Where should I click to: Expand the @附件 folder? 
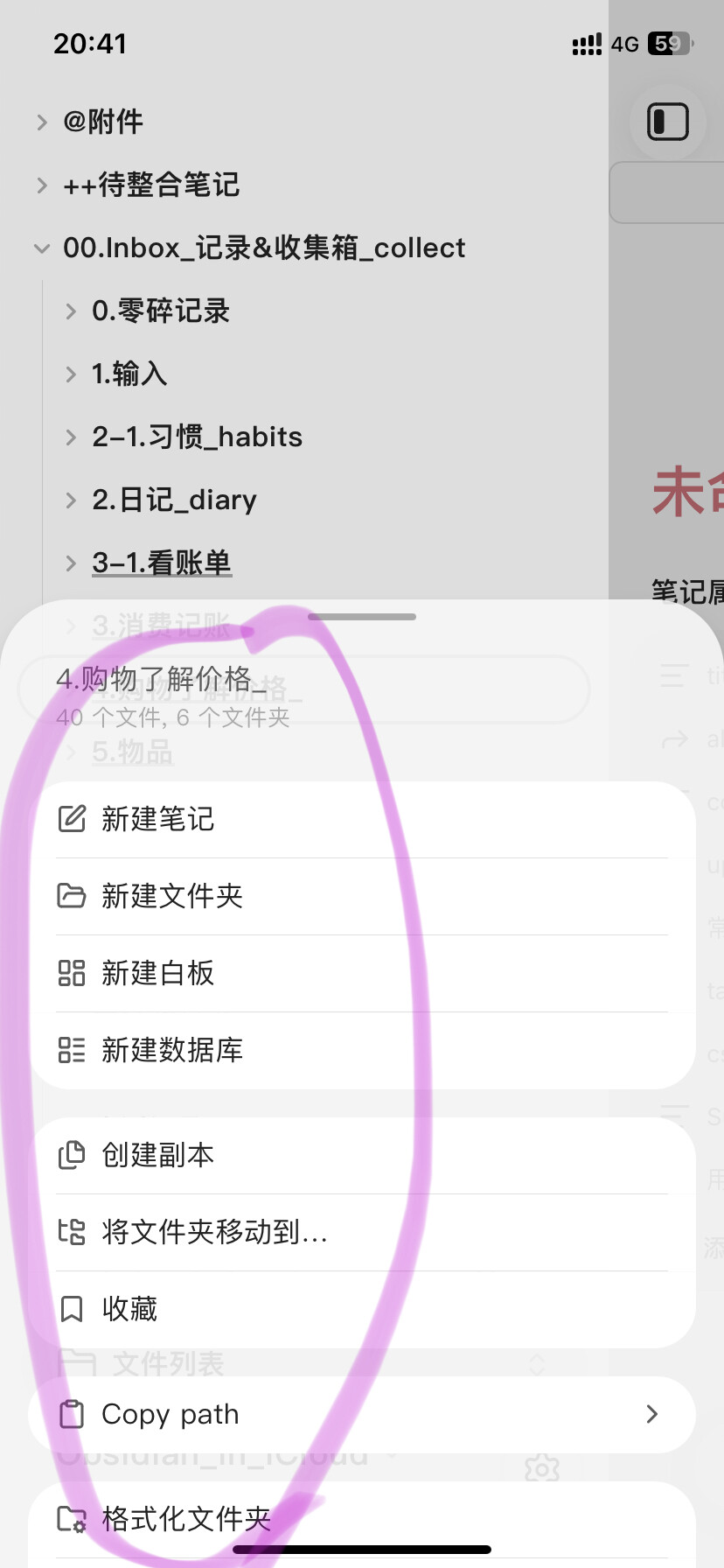[42, 122]
